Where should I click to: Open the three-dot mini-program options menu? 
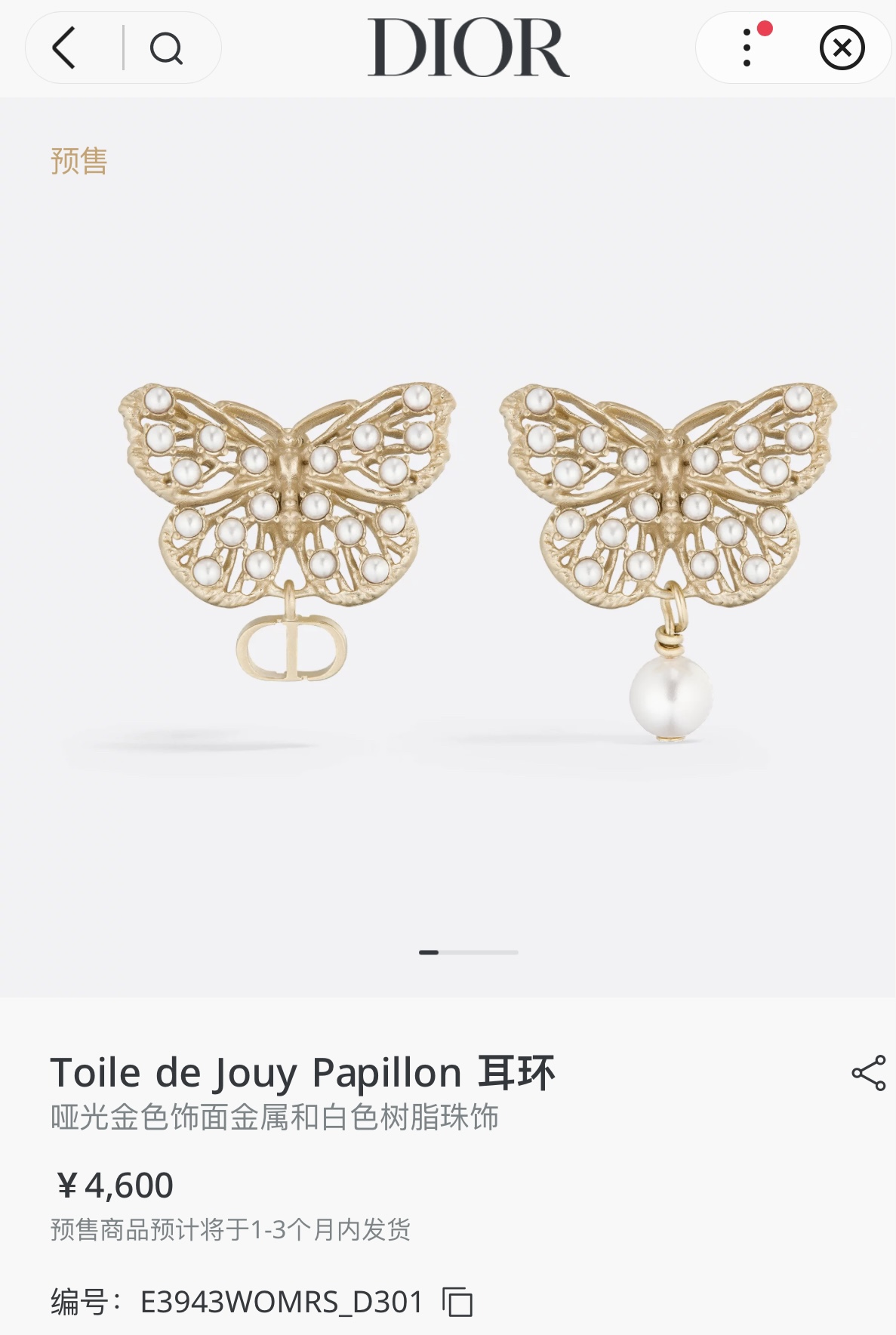coord(746,48)
